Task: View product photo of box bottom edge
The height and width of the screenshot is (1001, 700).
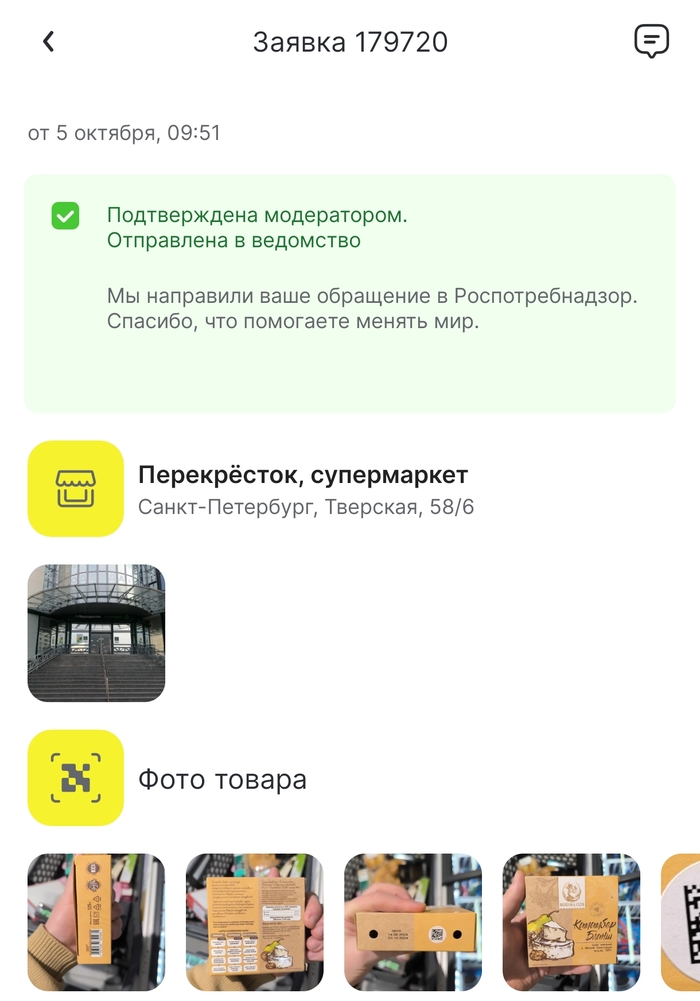Action: pos(413,921)
